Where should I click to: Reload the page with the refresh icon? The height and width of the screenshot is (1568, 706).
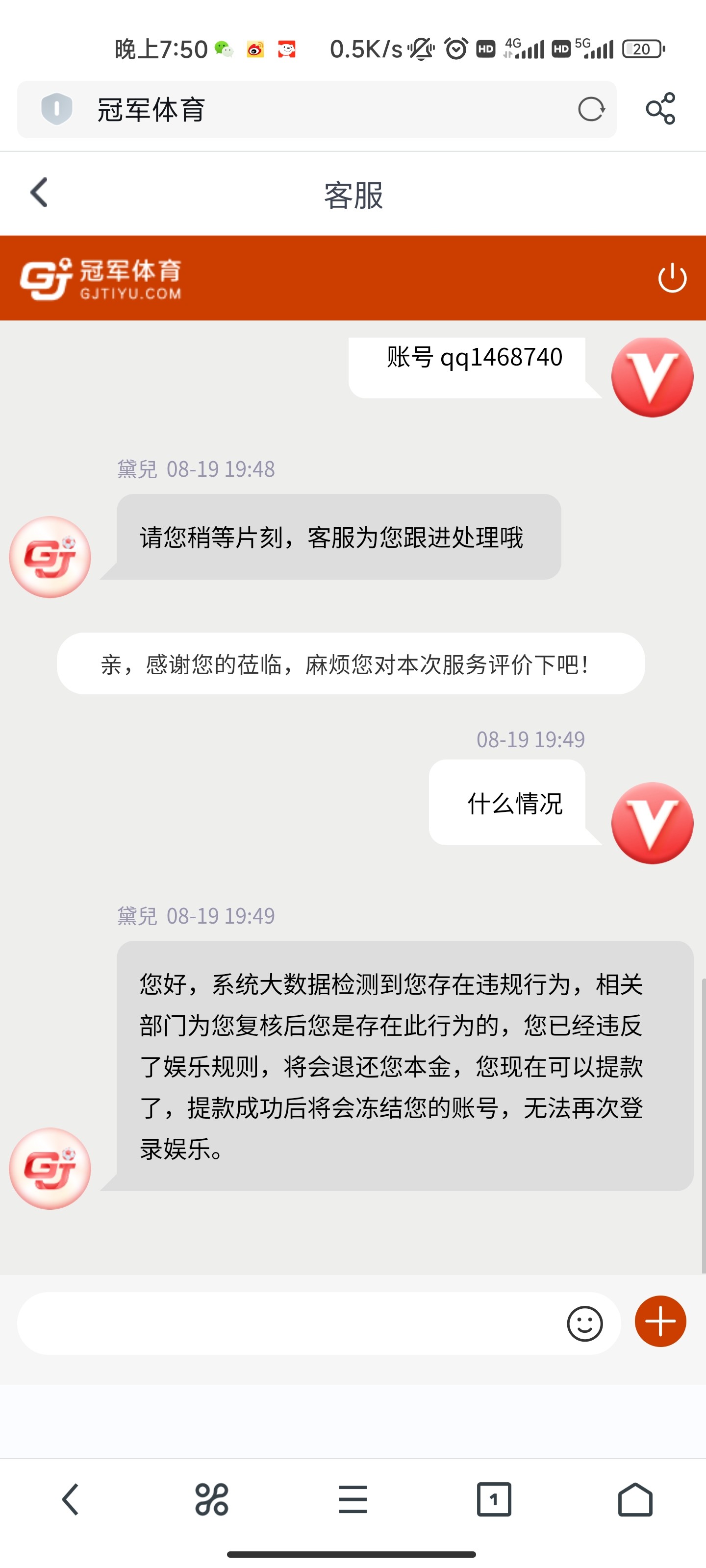click(x=590, y=110)
